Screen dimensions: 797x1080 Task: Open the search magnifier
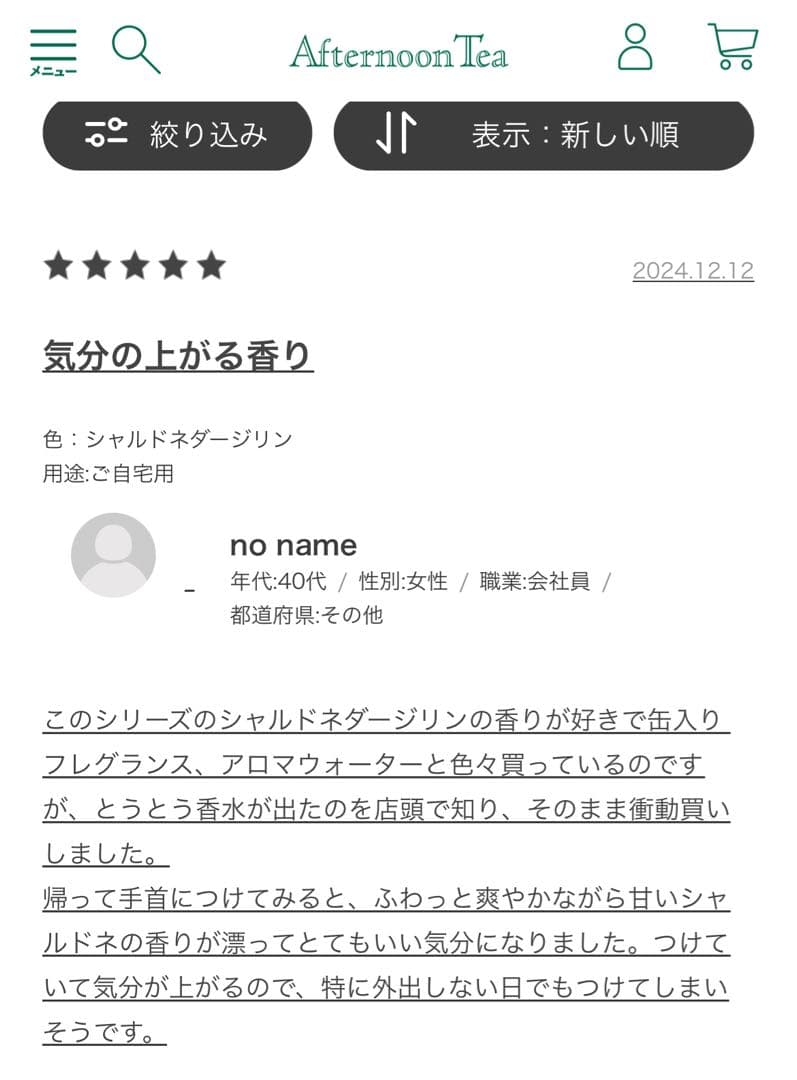point(135,49)
